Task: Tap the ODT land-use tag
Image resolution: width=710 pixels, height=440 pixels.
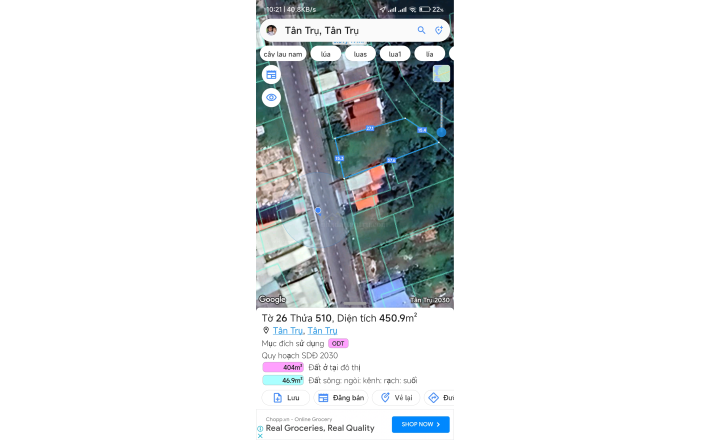Action: pos(338,343)
